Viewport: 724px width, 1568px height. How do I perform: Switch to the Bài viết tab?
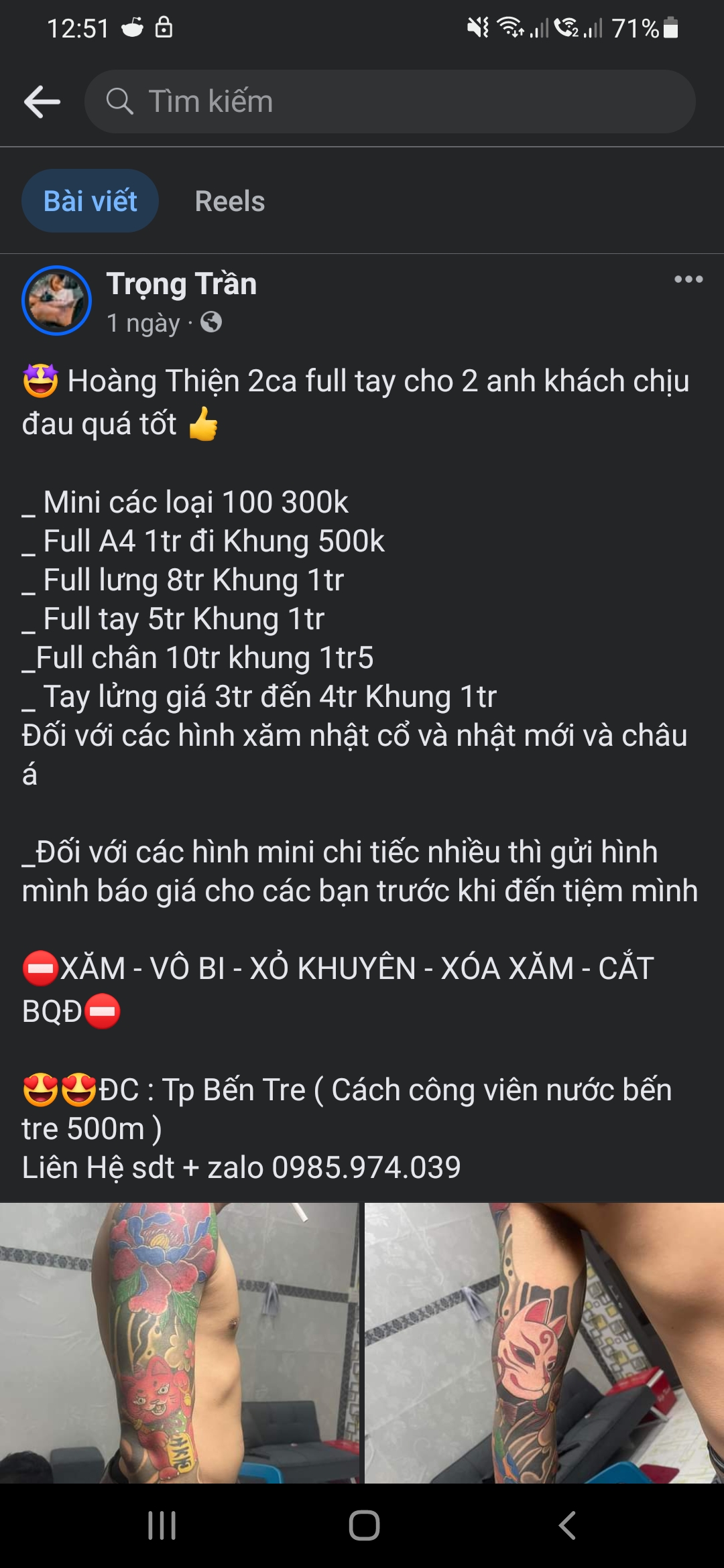tap(90, 201)
